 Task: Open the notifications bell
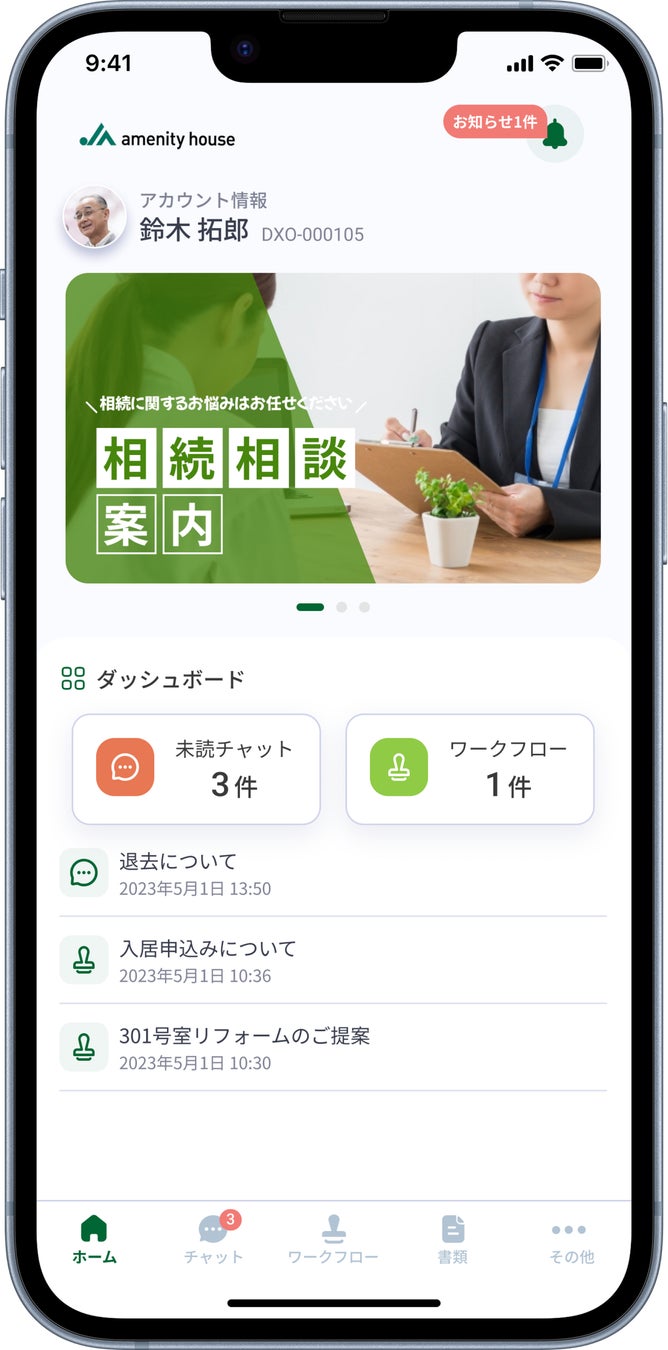(x=555, y=134)
